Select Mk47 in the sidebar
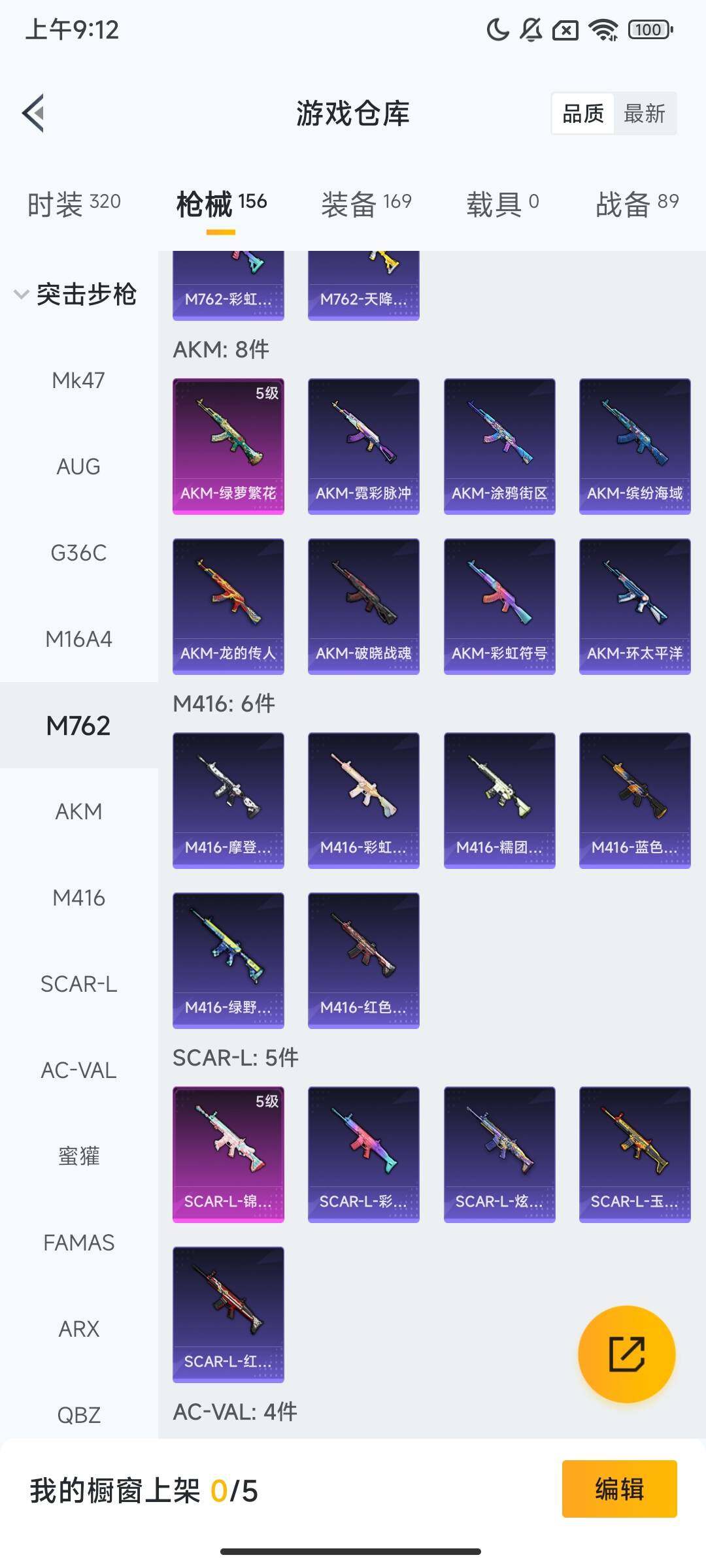The width and height of the screenshot is (706, 1568). 78,380
